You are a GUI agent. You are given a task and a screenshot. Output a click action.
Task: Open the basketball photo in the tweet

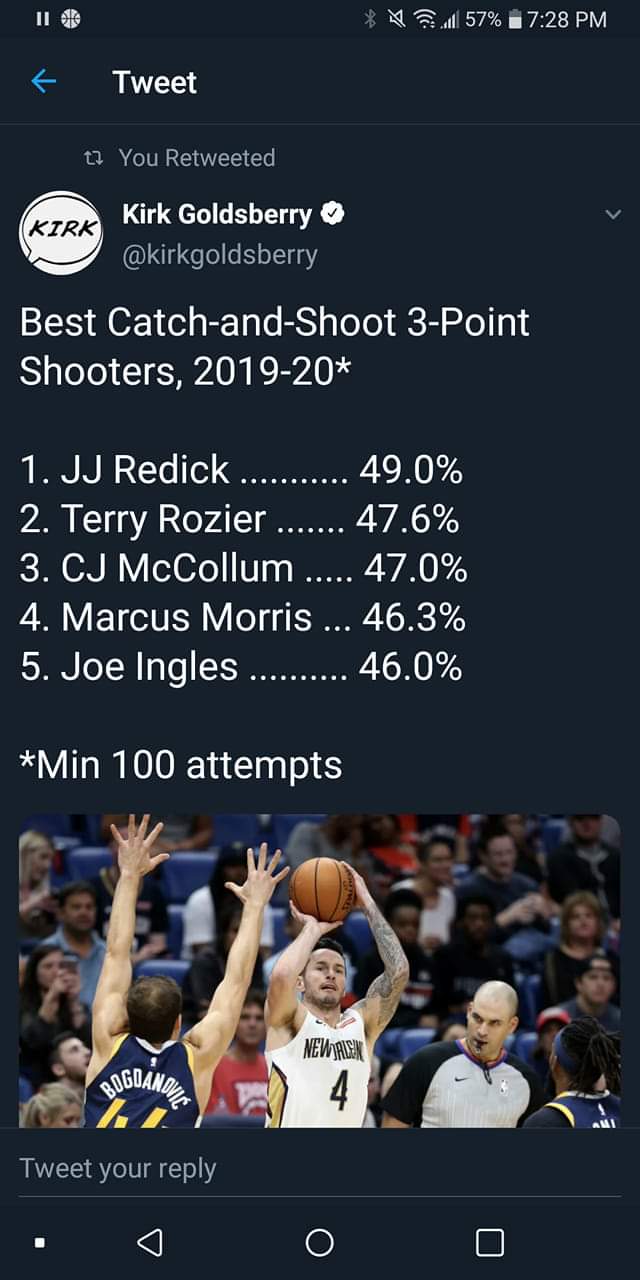click(320, 971)
